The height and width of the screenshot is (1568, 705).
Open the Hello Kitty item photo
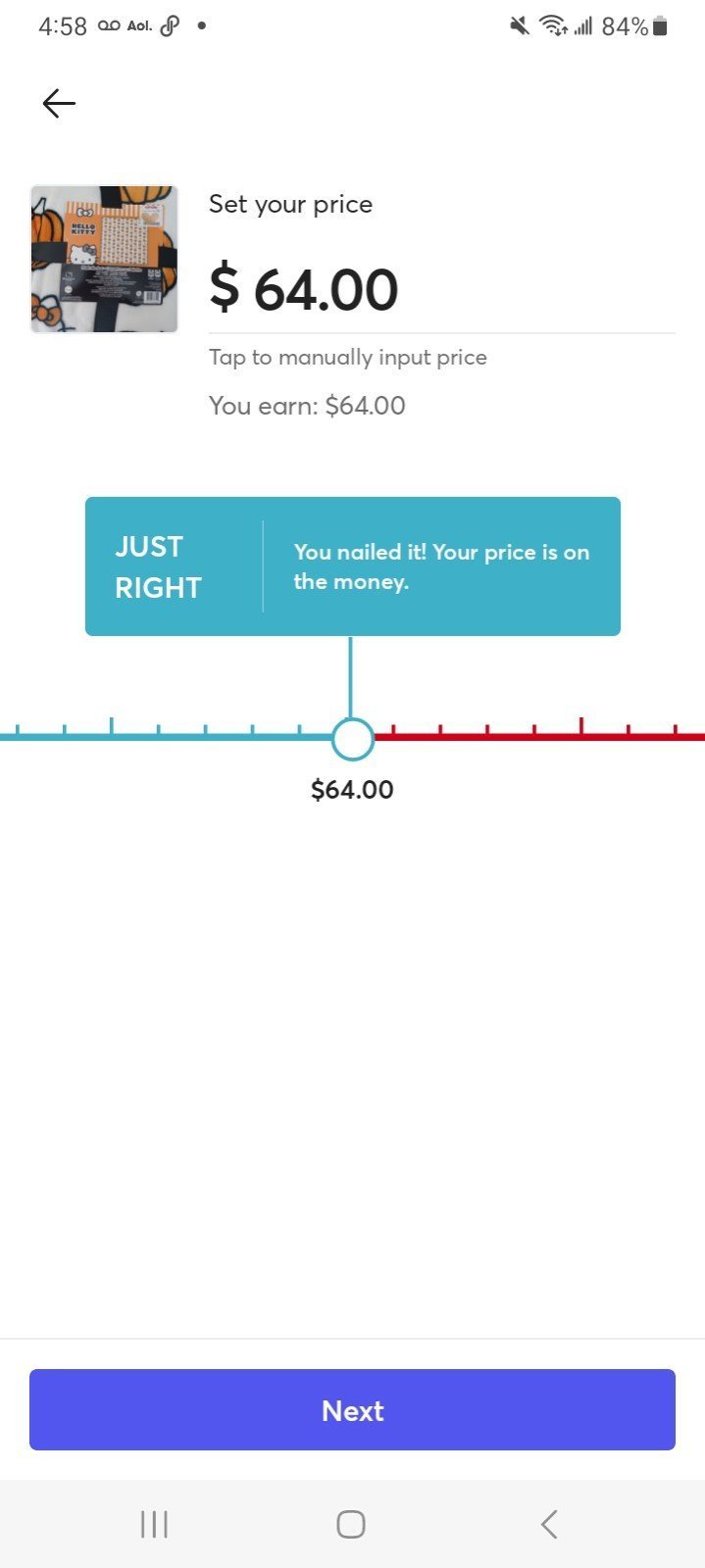click(104, 259)
